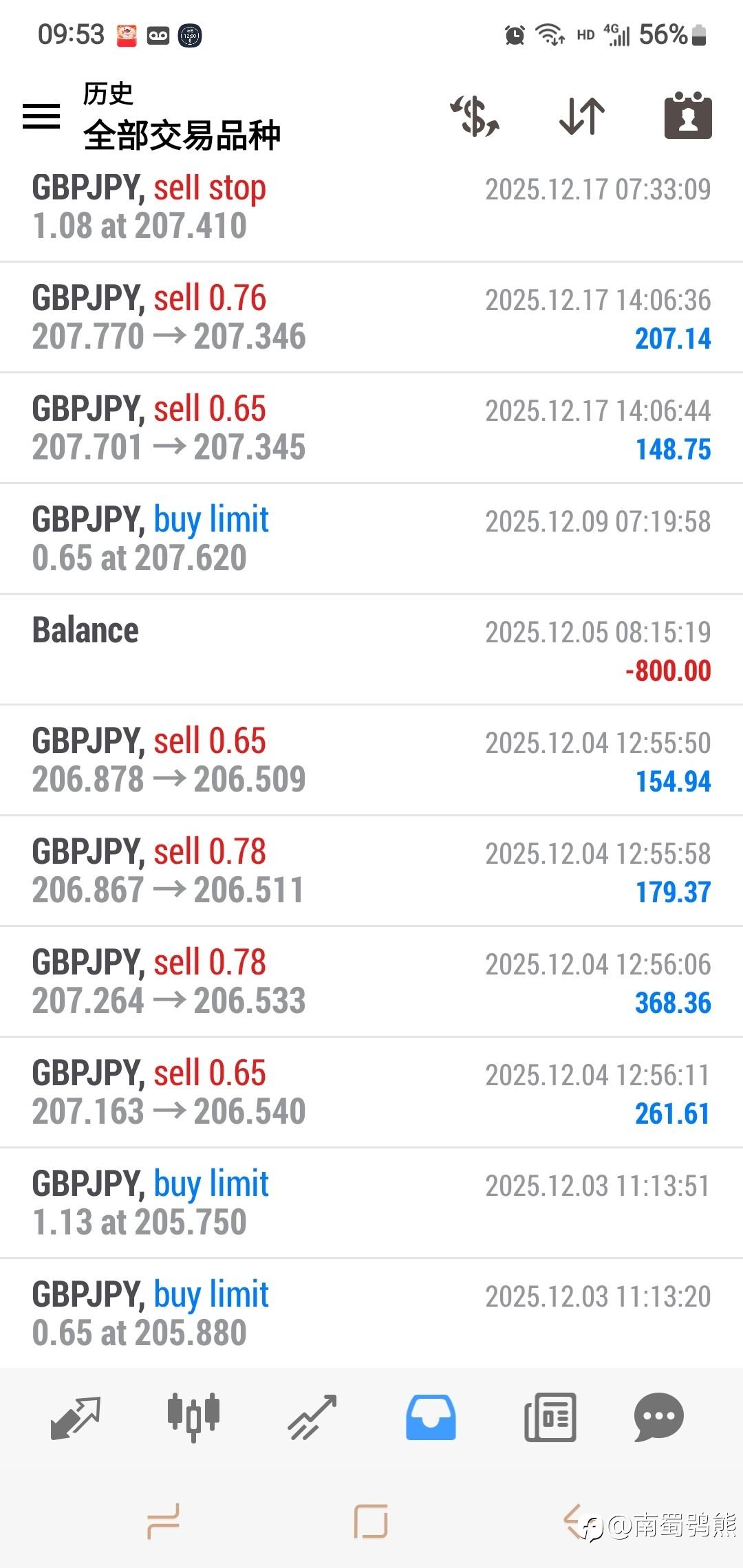
Task: Expand the sell 0.78 trade with profit 368.36
Action: pyautogui.click(x=371, y=981)
